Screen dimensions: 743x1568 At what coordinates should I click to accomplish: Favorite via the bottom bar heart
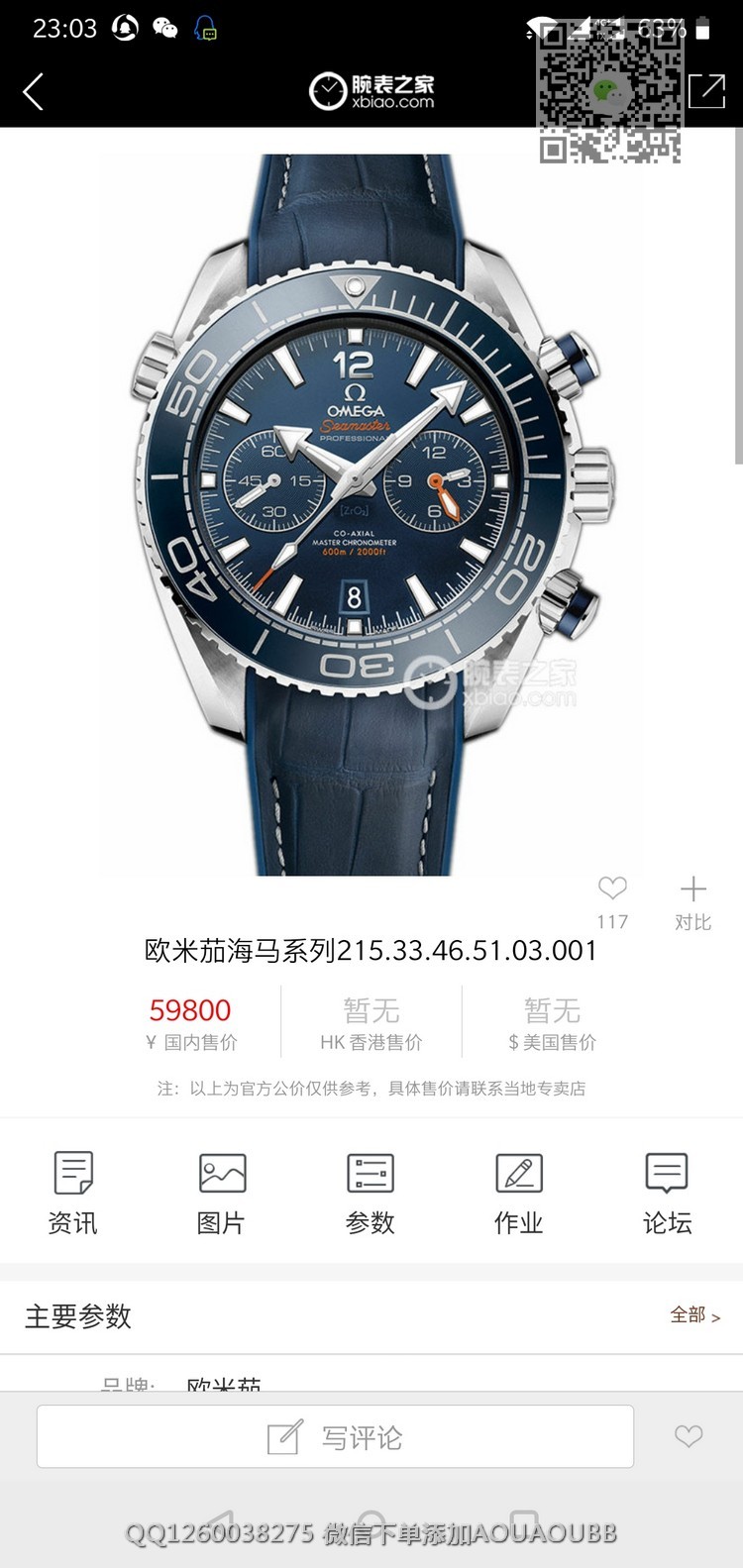pyautogui.click(x=689, y=1436)
